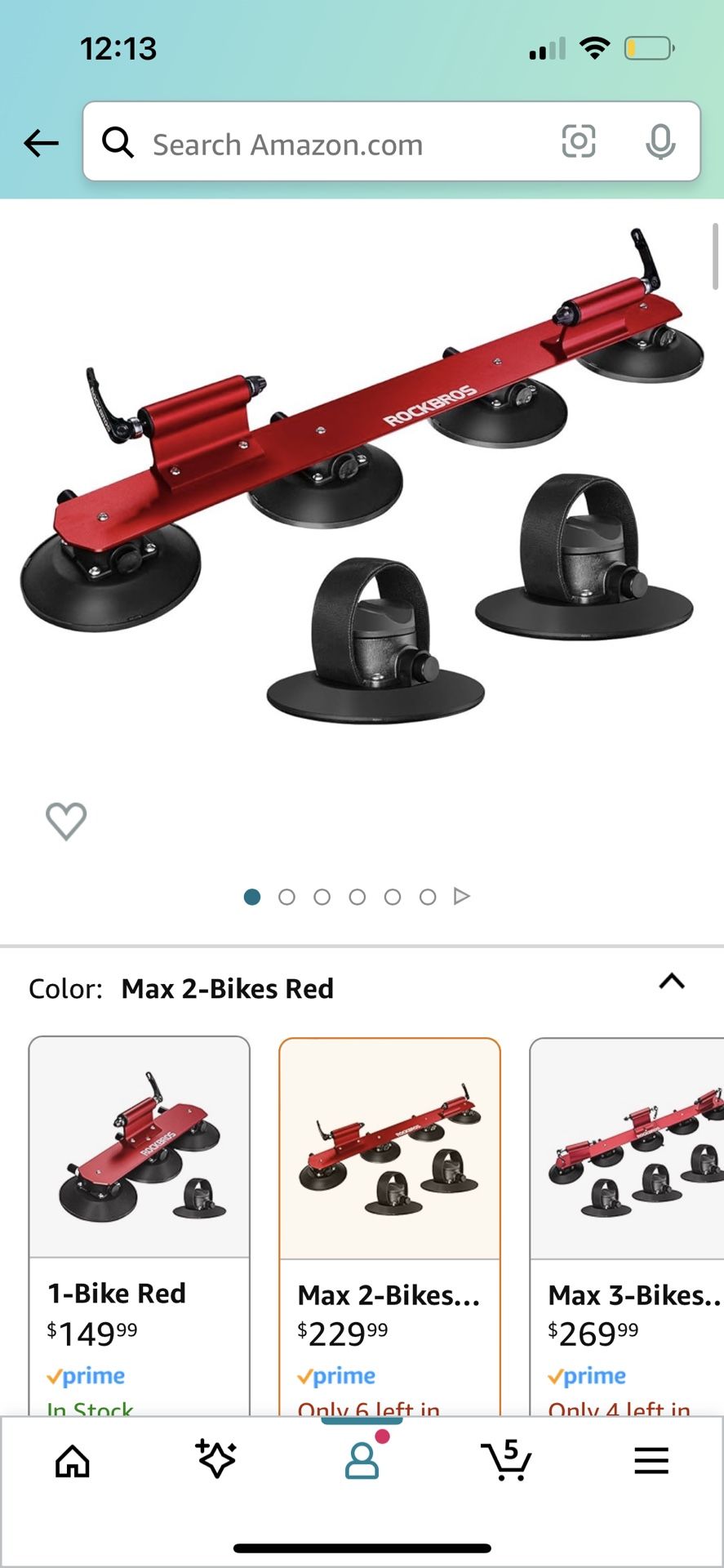Add this bike rack to wish list
Viewport: 724px width, 1568px height.
(x=66, y=820)
